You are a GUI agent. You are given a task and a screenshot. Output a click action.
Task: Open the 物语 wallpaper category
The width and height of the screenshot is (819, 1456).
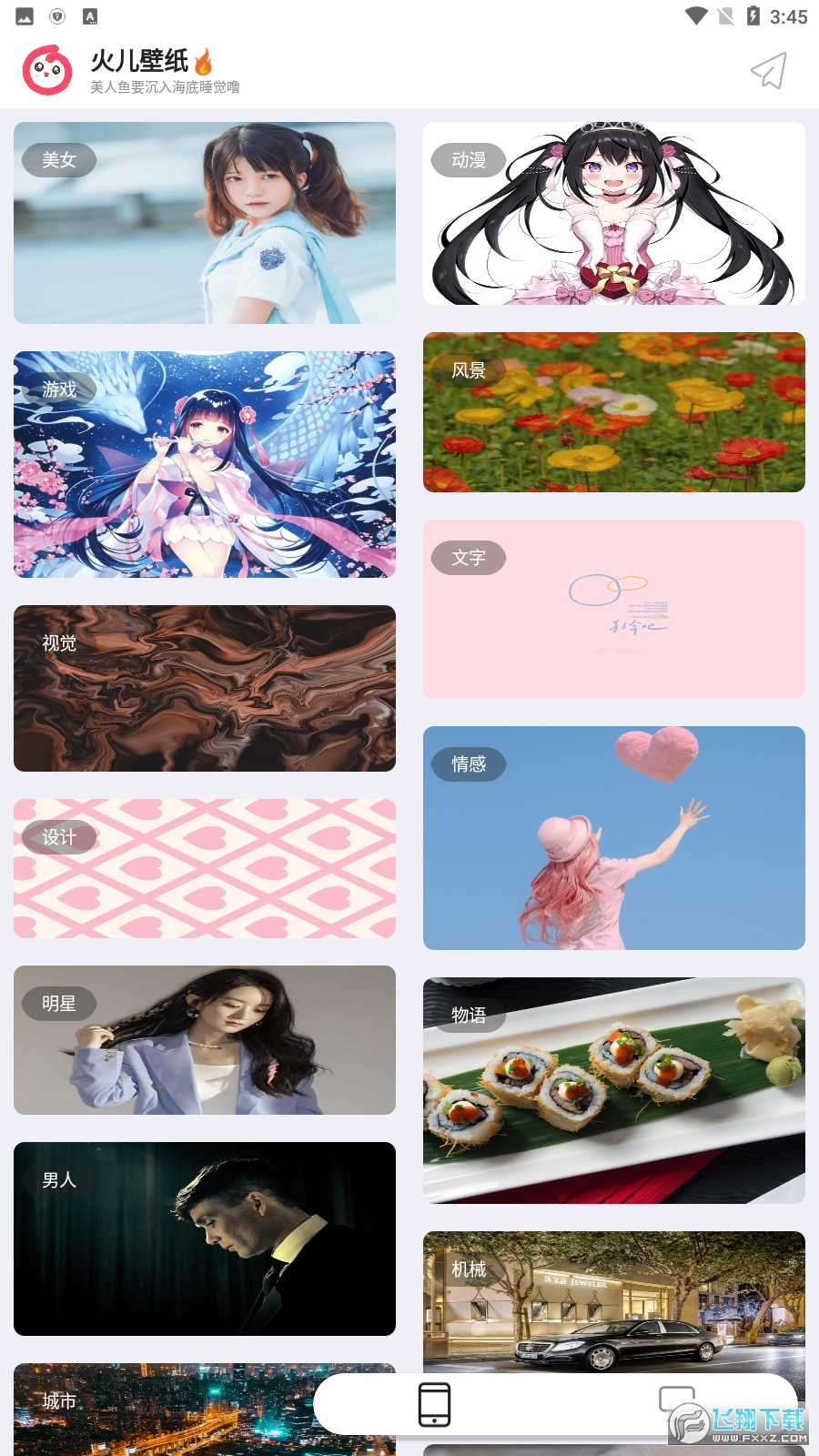[x=614, y=1090]
